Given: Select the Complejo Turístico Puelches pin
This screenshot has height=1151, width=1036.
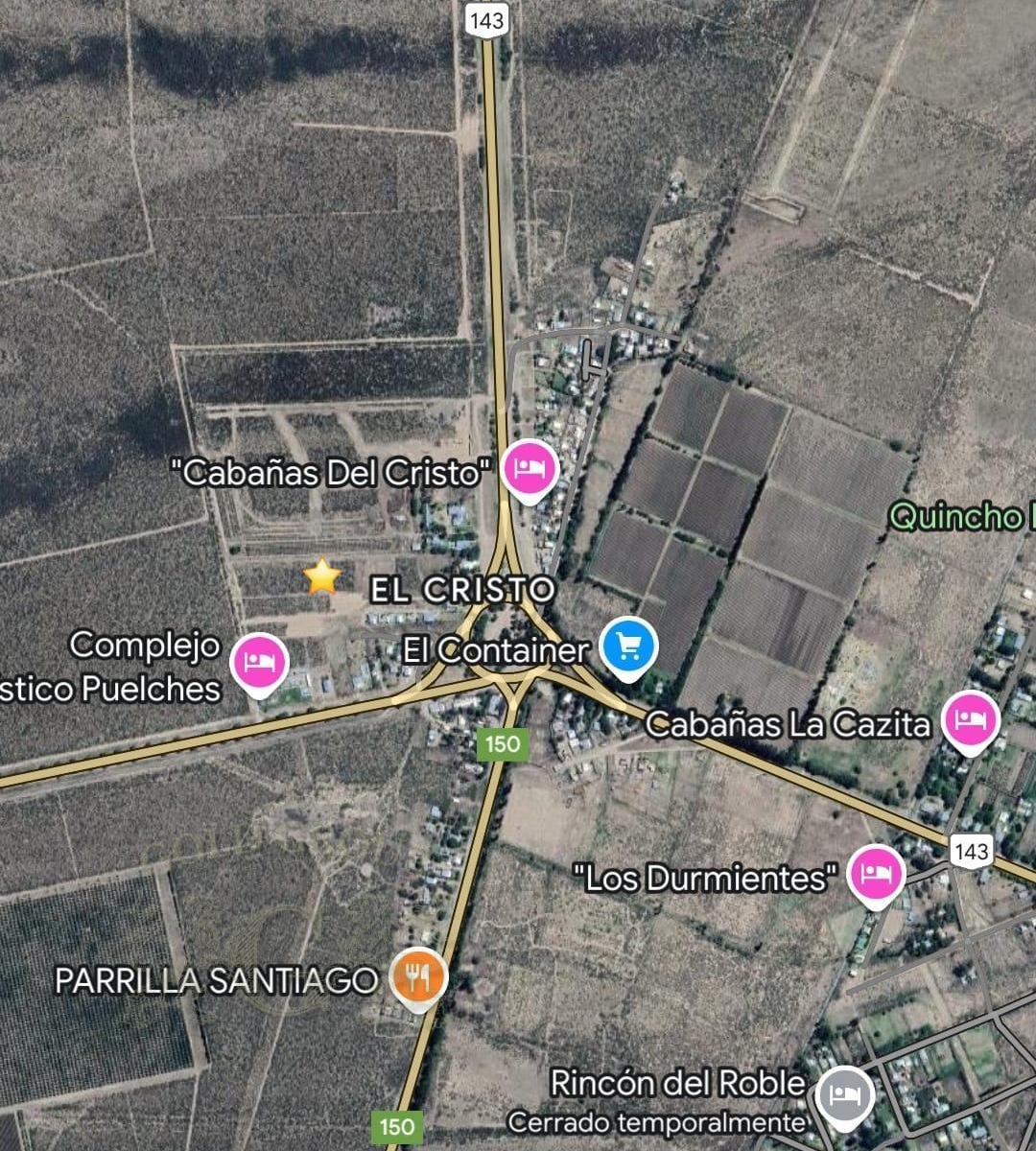Looking at the screenshot, I should 260,662.
